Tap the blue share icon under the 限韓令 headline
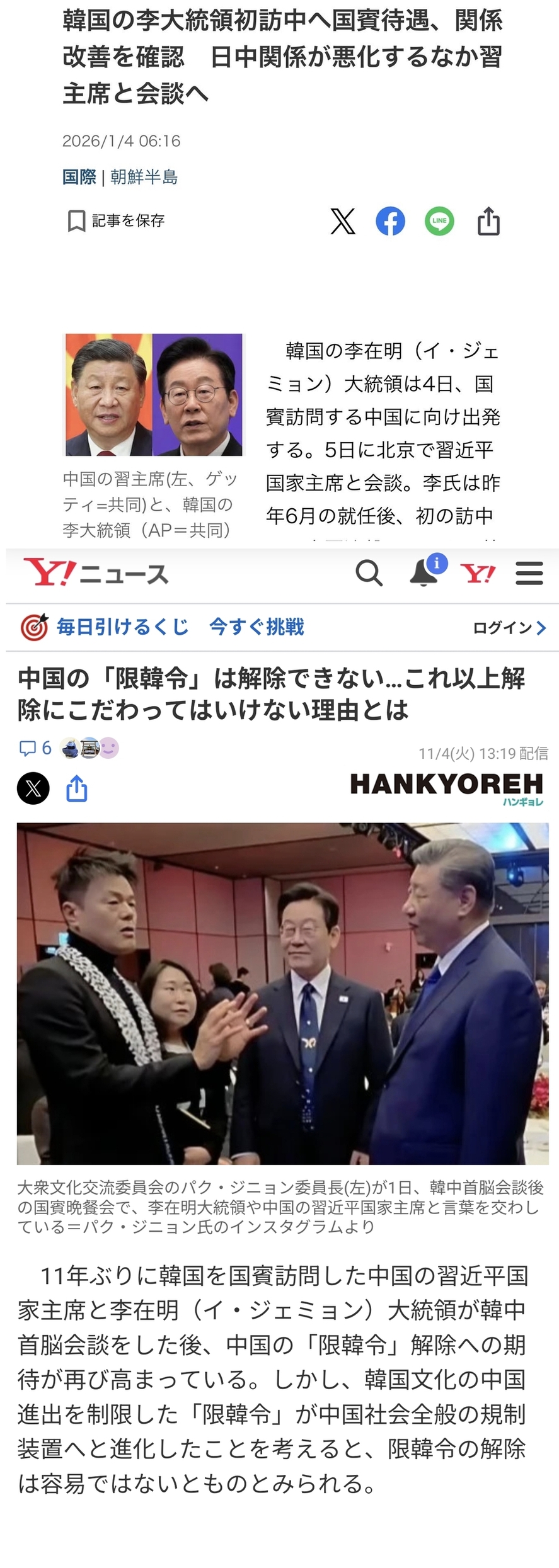This screenshot has height=1568, width=559. (x=77, y=788)
